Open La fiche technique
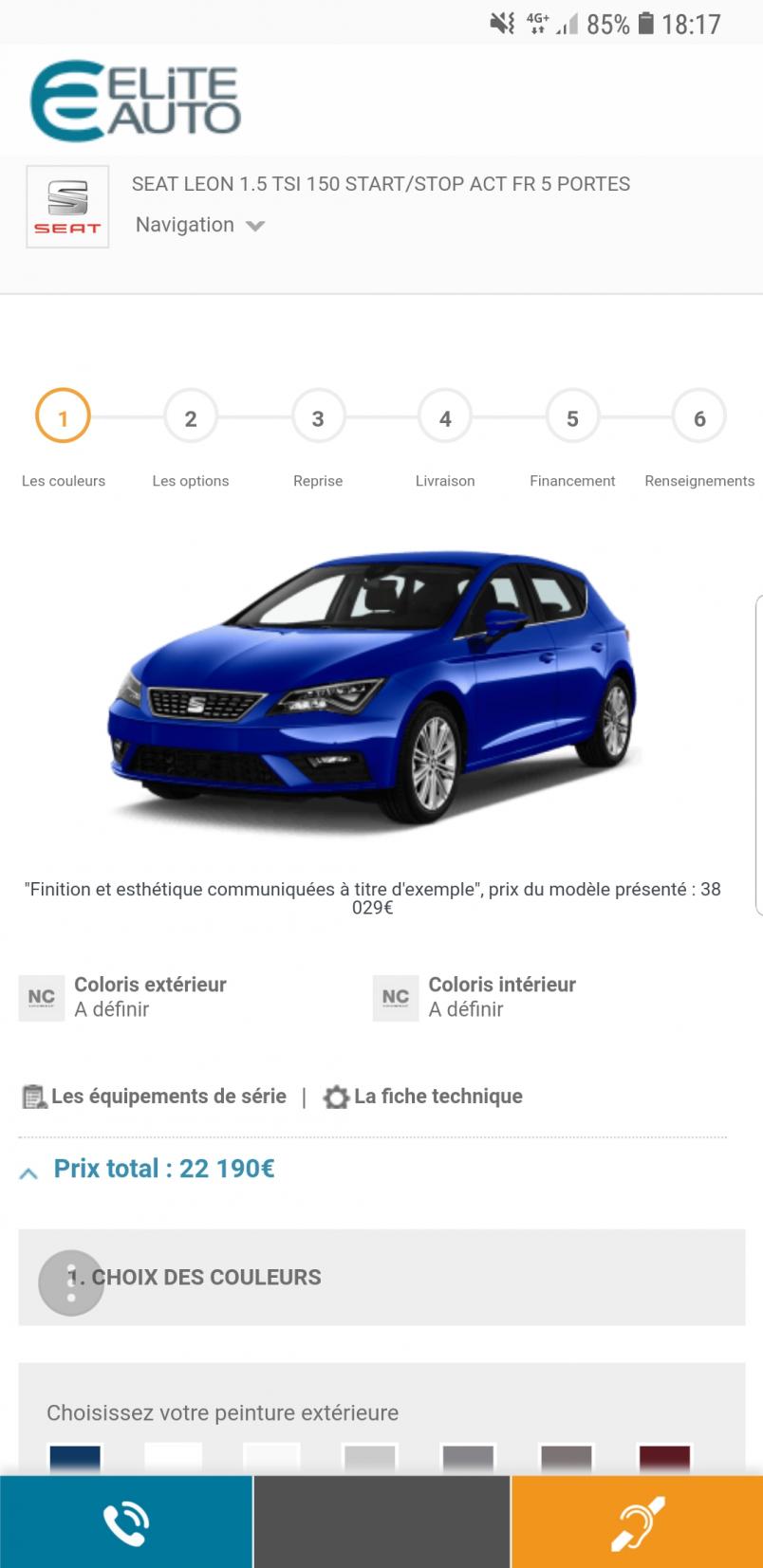 pyautogui.click(x=423, y=1097)
